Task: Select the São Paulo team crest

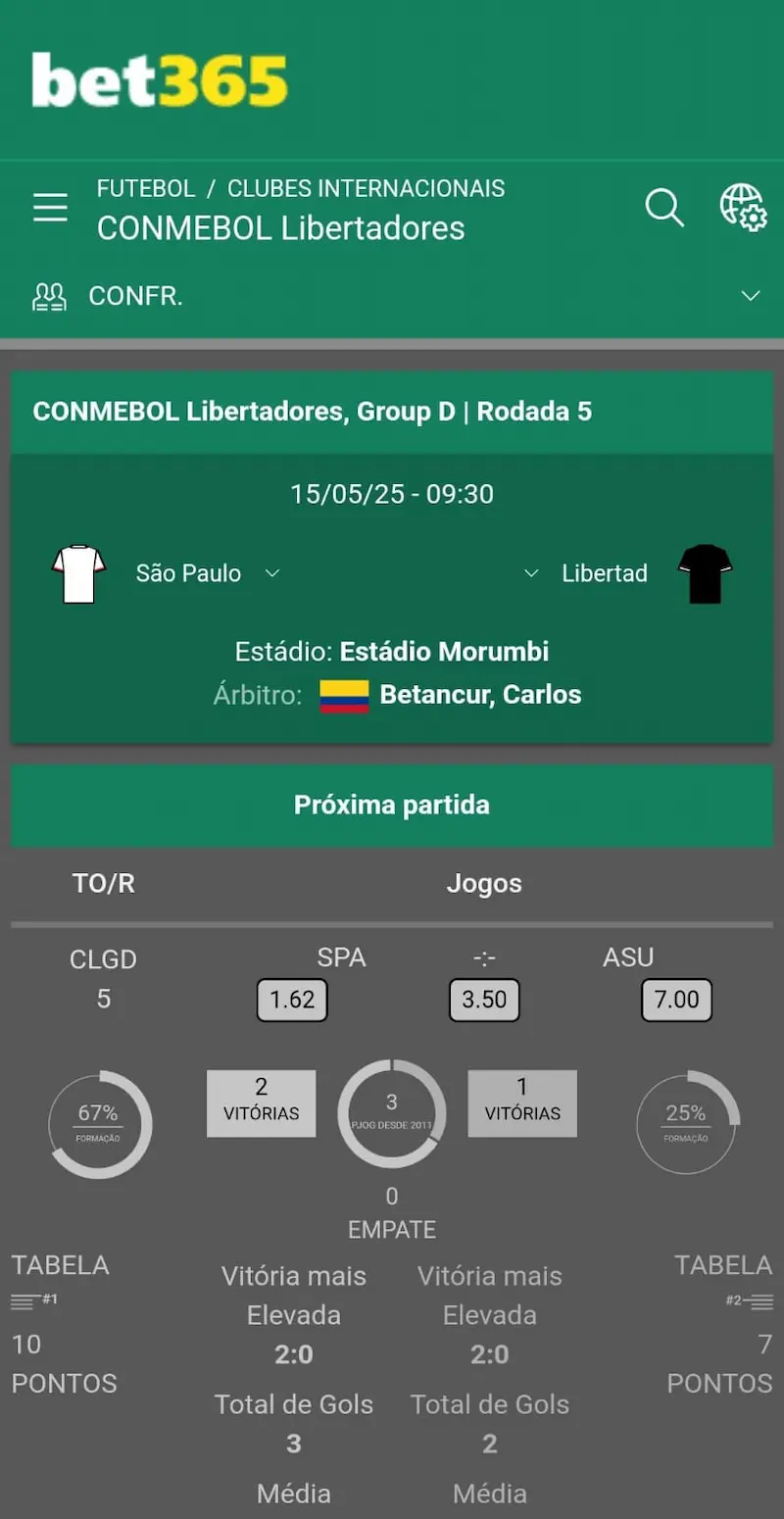Action: tap(78, 573)
